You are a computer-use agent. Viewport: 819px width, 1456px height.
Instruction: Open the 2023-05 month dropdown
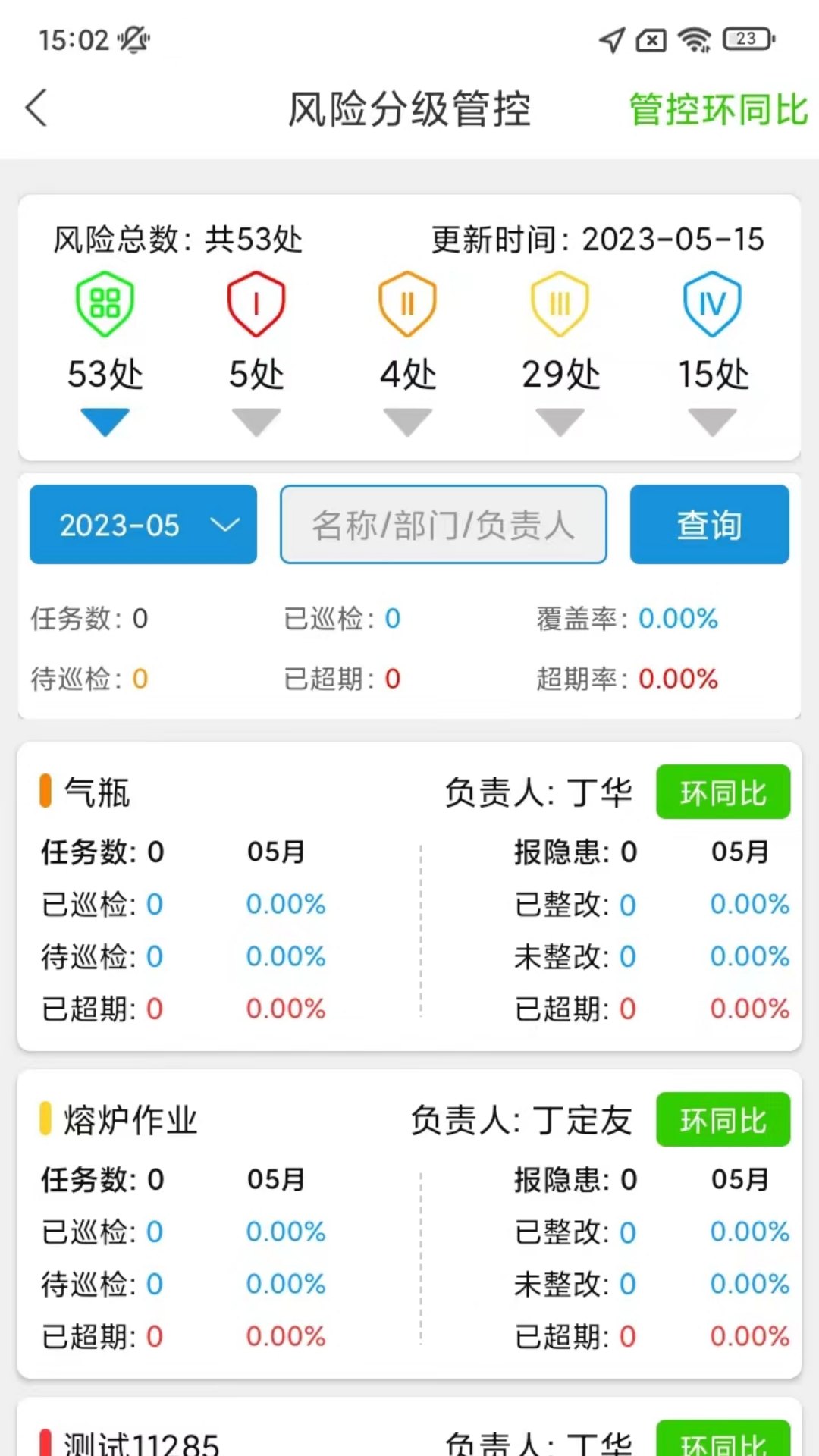pos(143,525)
